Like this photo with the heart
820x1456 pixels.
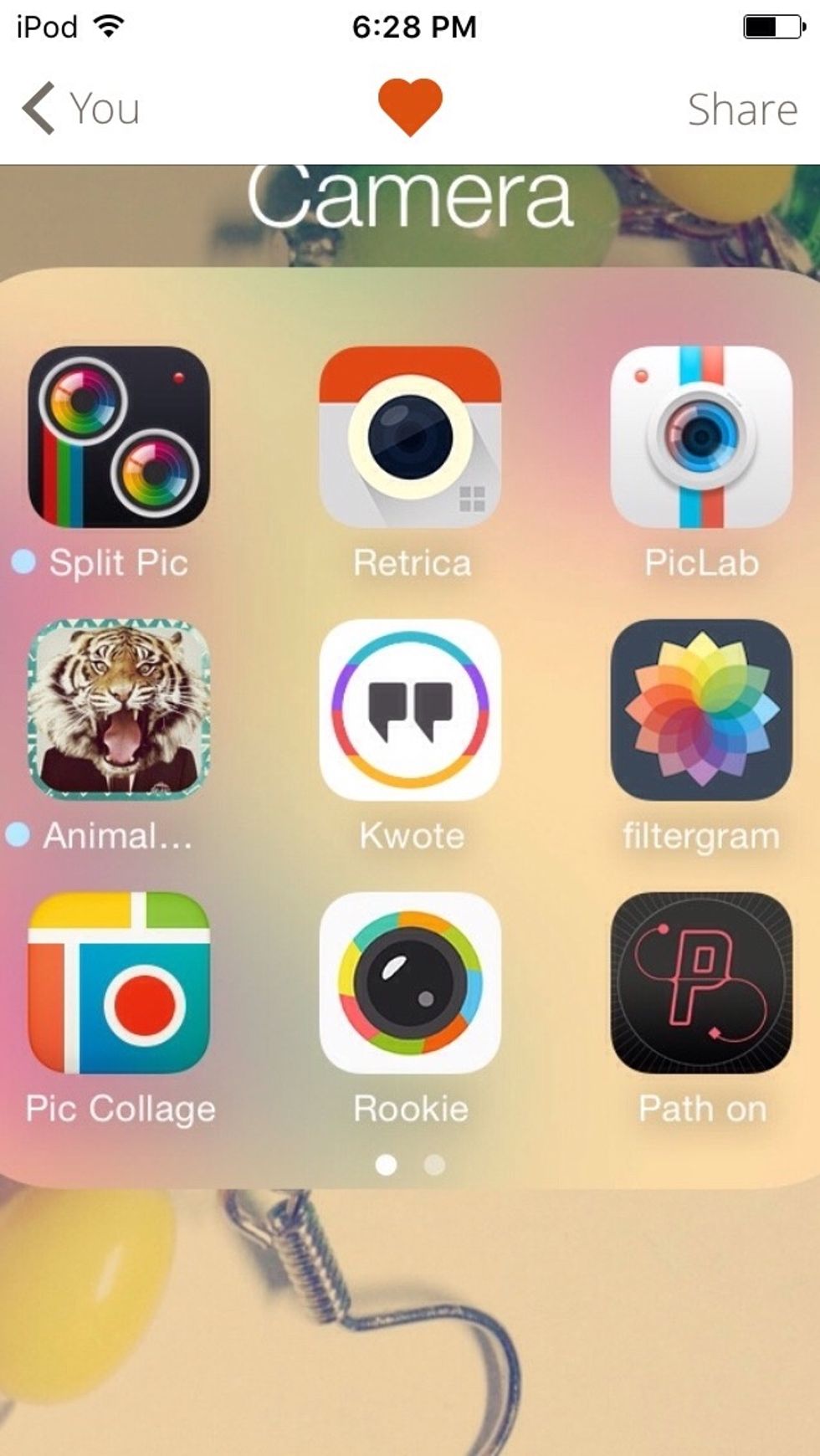[410, 107]
